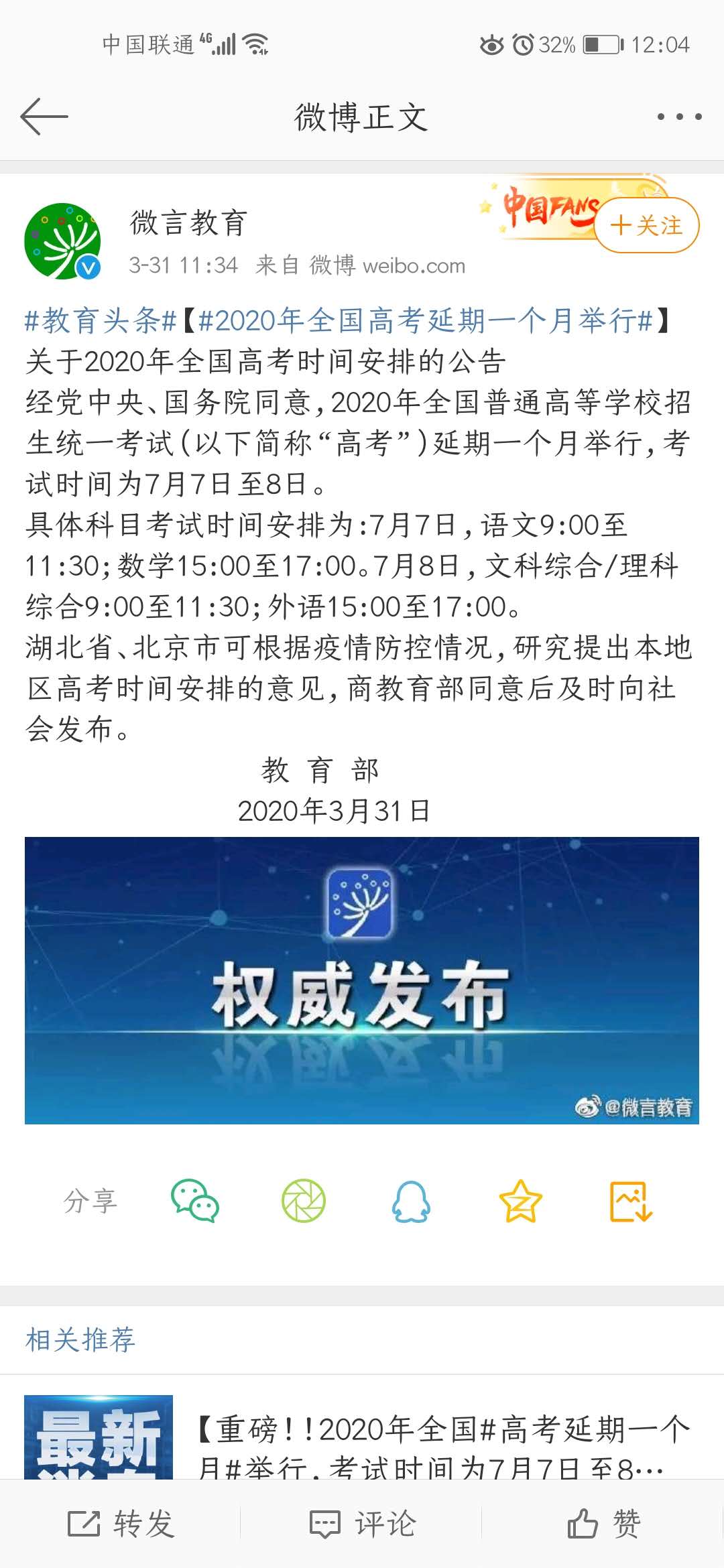
Task: Open the 微言教育 account name
Action: pyautogui.click(x=188, y=222)
